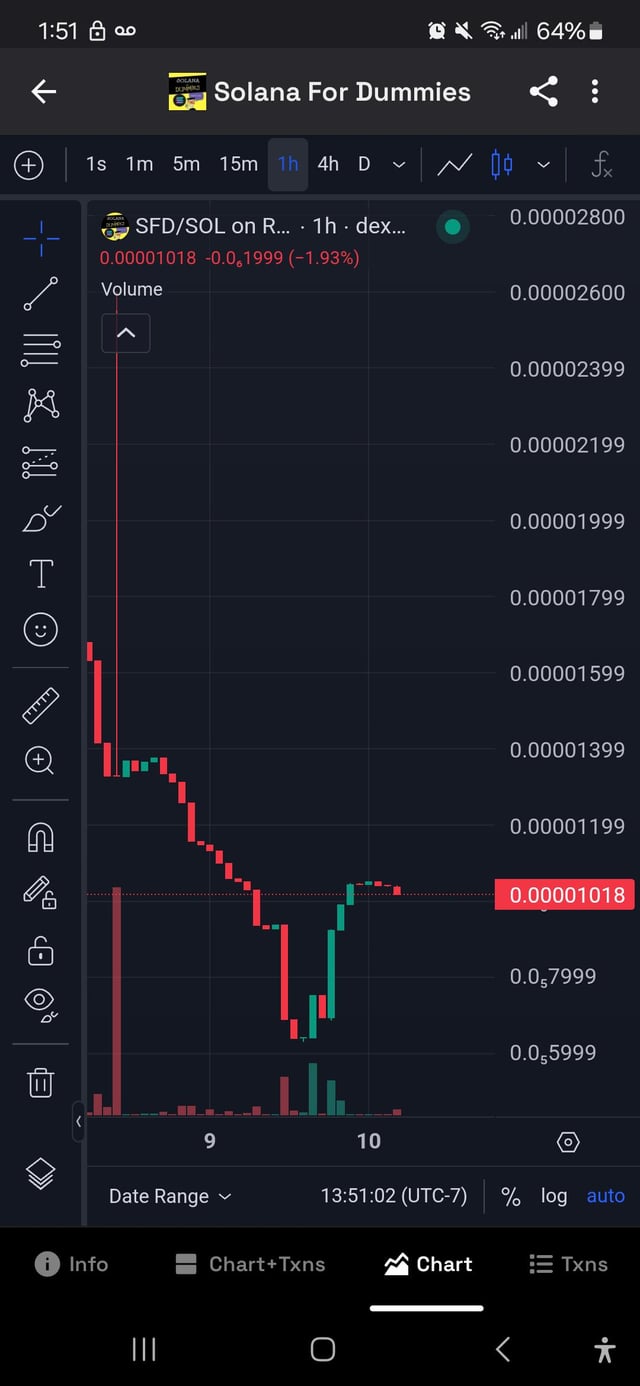
Task: Open the indicators fx button
Action: [x=601, y=165]
